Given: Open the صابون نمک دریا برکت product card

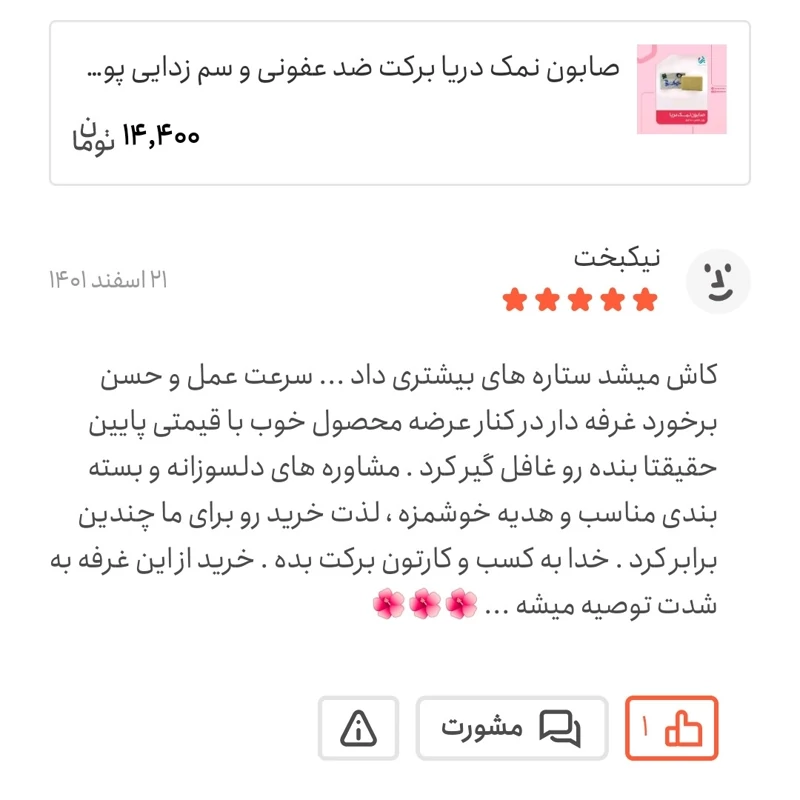Looking at the screenshot, I should pos(400,103).
